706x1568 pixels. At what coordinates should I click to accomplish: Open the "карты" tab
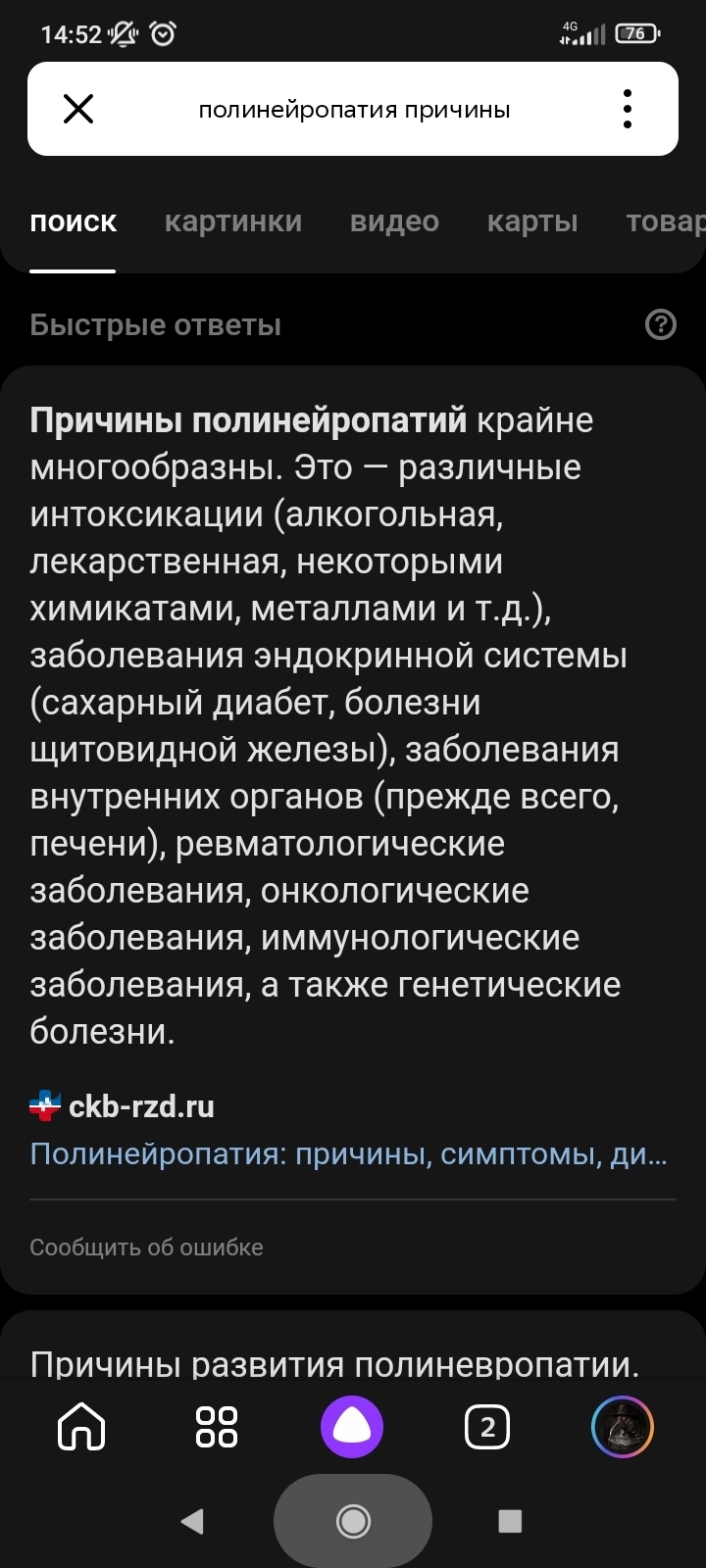click(x=532, y=221)
